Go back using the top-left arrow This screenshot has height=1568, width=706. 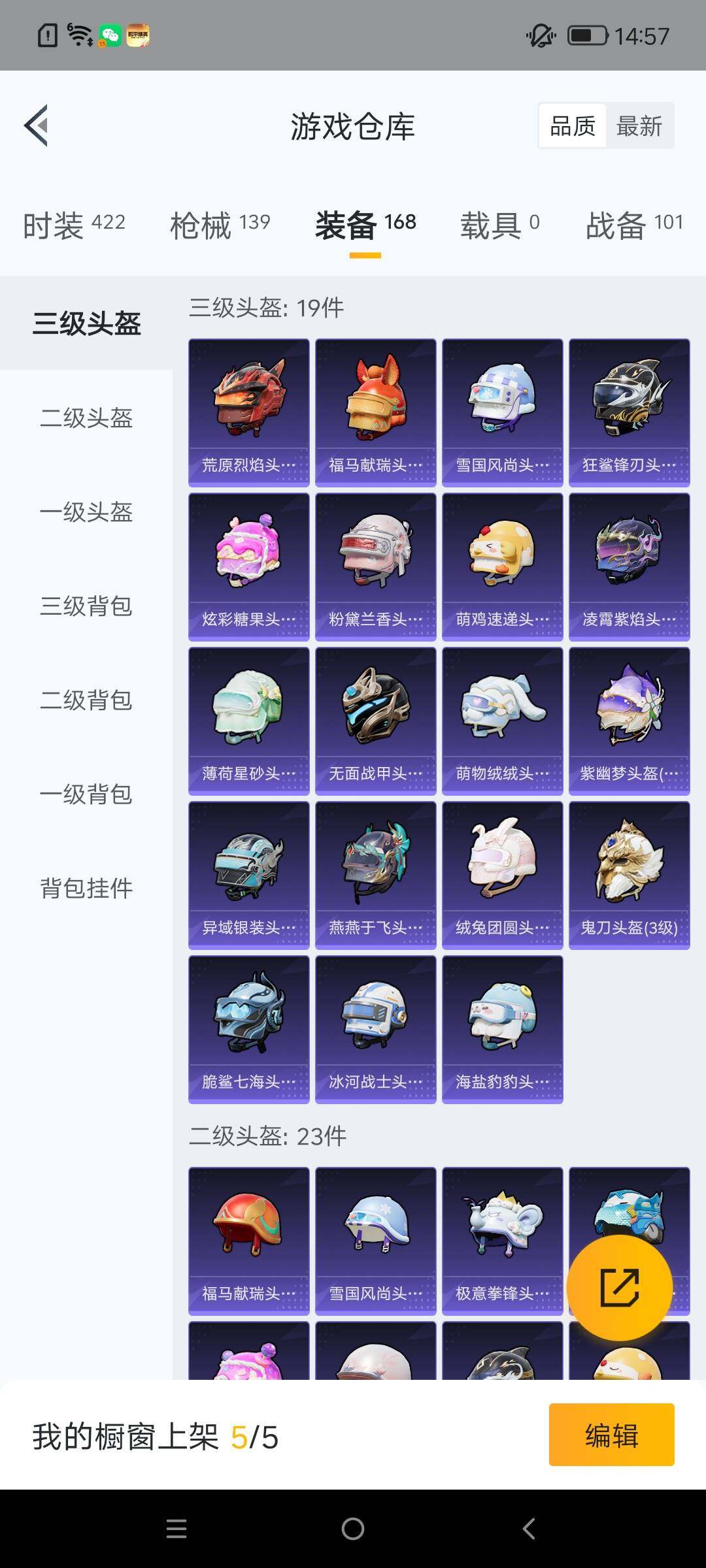click(x=37, y=125)
